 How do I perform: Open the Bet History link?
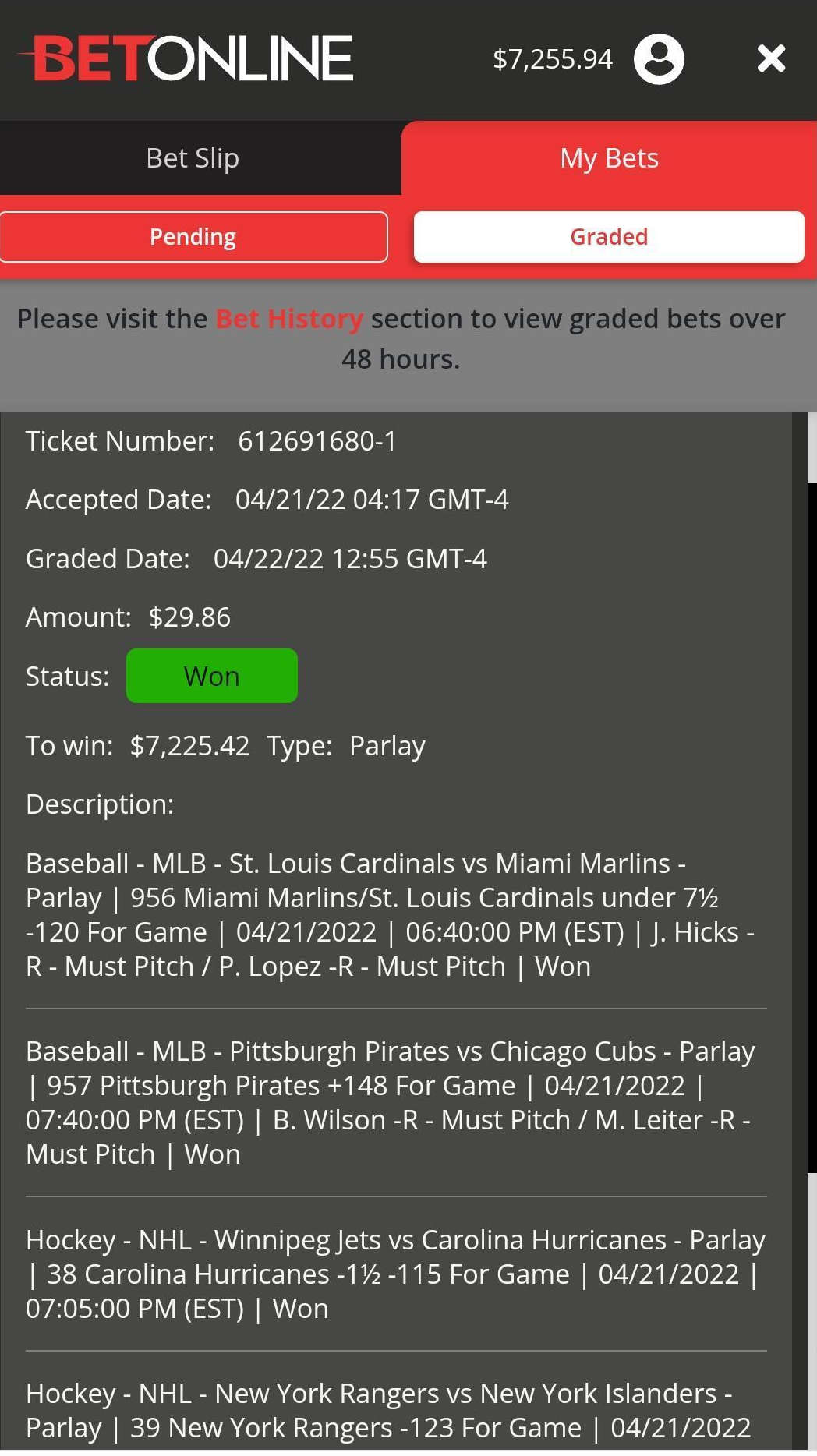click(289, 319)
